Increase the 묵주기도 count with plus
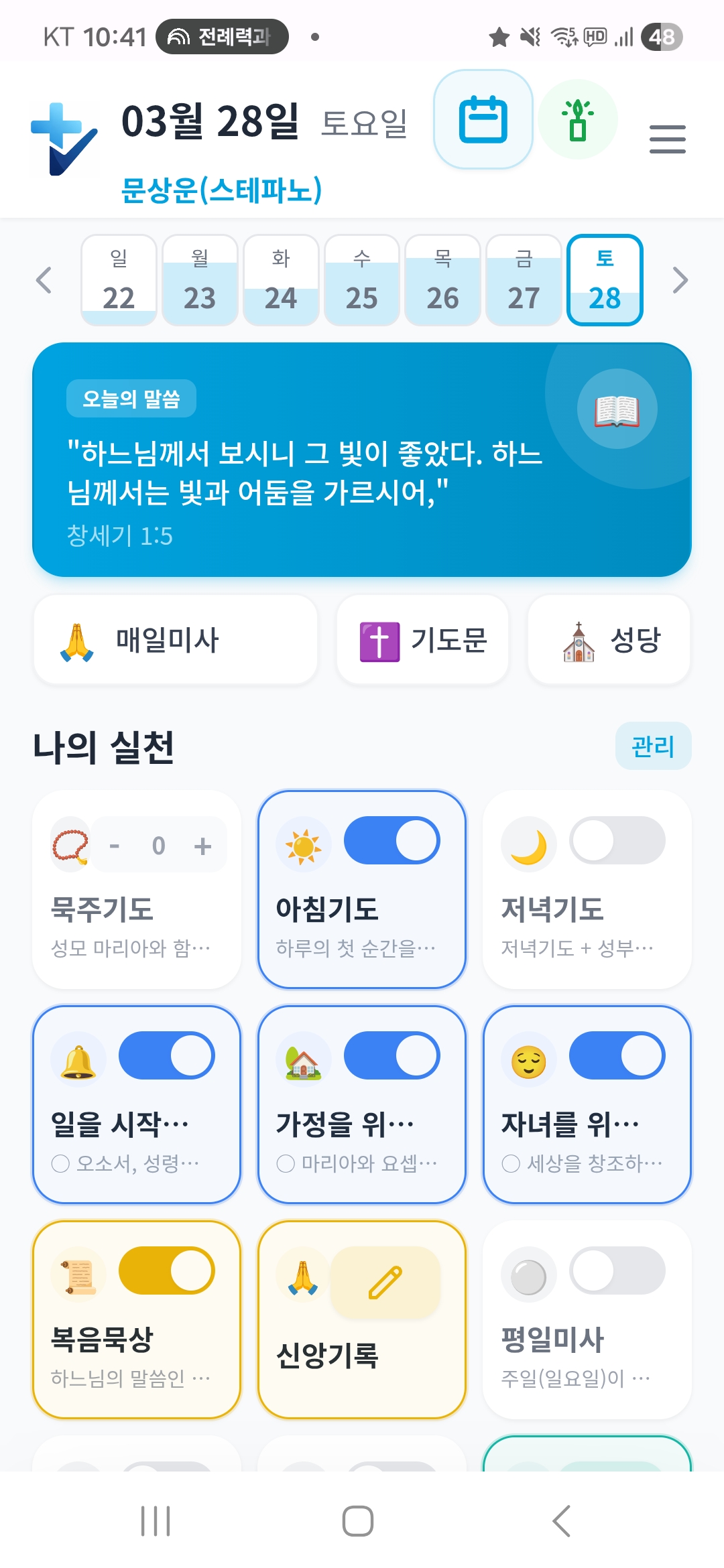Image resolution: width=724 pixels, height=1568 pixels. [202, 846]
